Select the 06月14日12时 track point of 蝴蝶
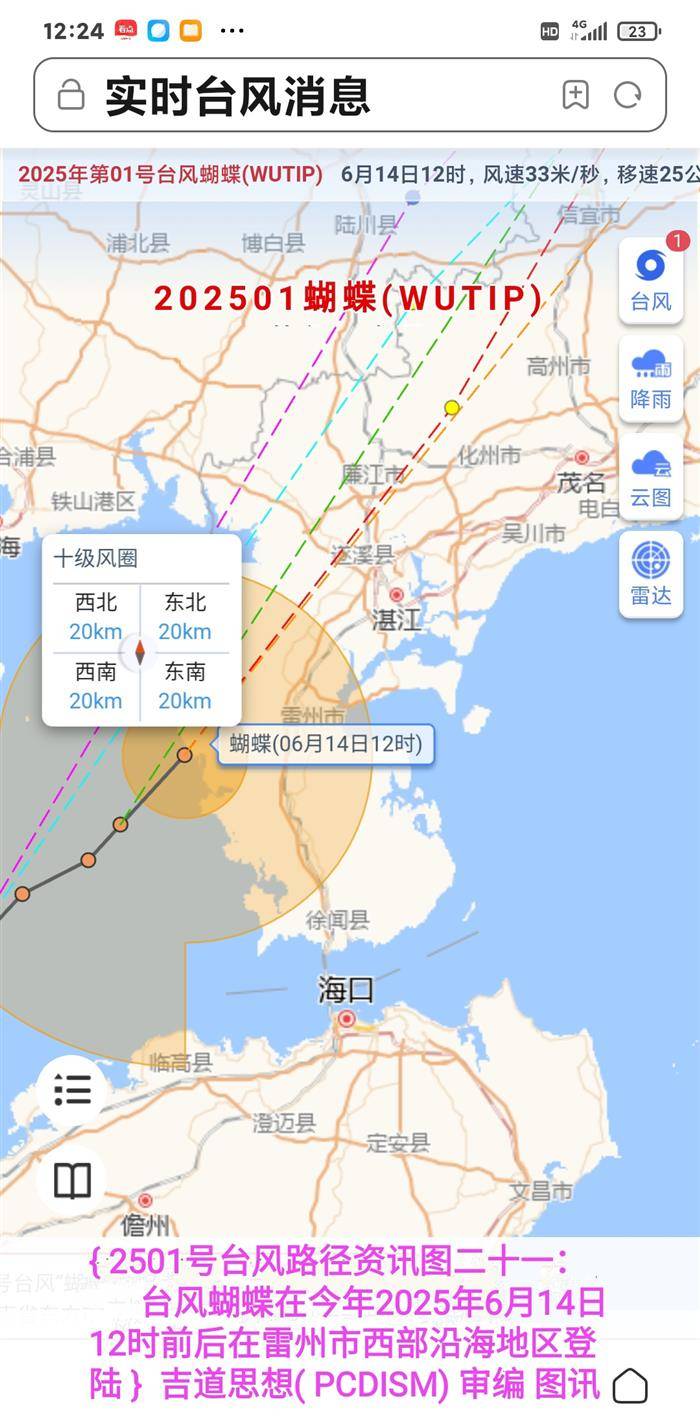Image resolution: width=700 pixels, height=1417 pixels. point(184,755)
